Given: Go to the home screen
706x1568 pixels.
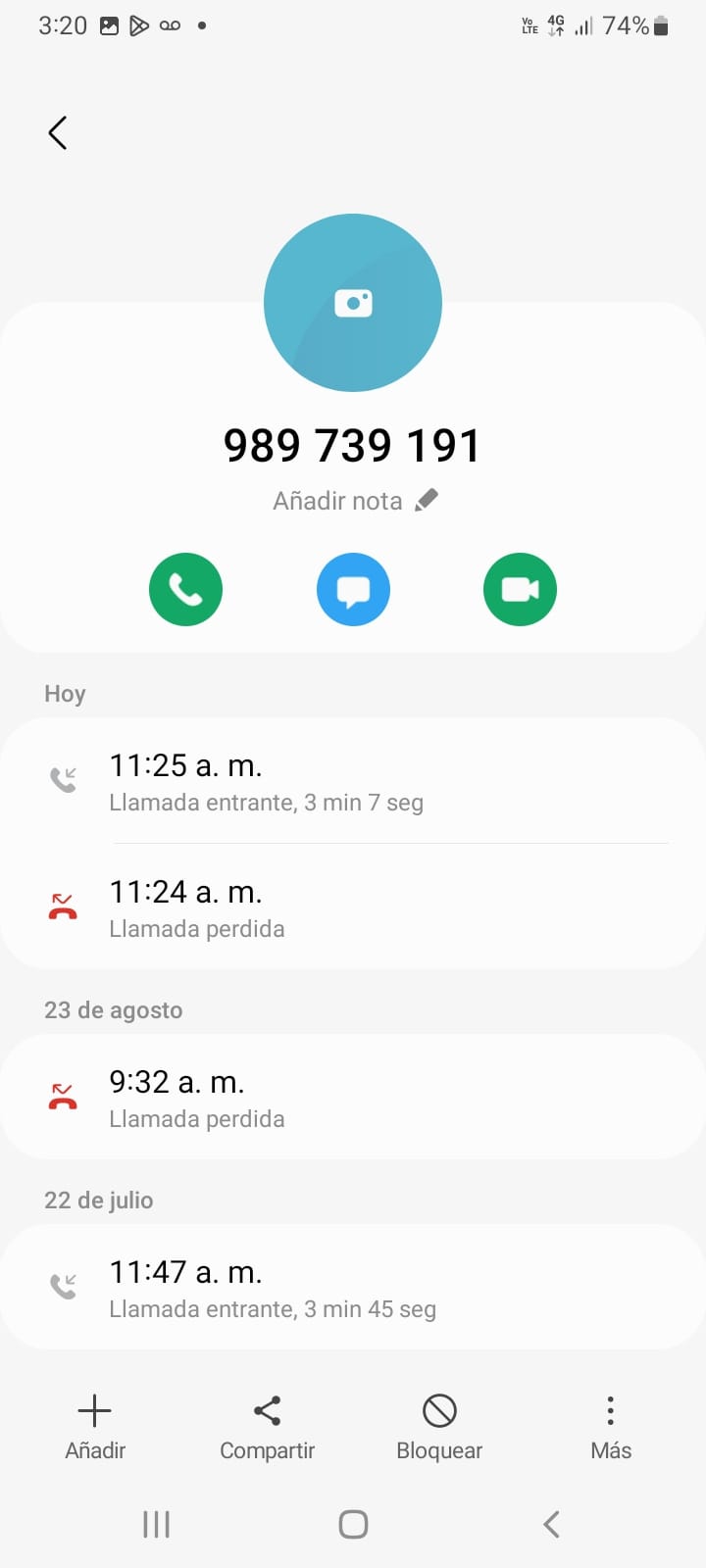Looking at the screenshot, I should tap(353, 1524).
